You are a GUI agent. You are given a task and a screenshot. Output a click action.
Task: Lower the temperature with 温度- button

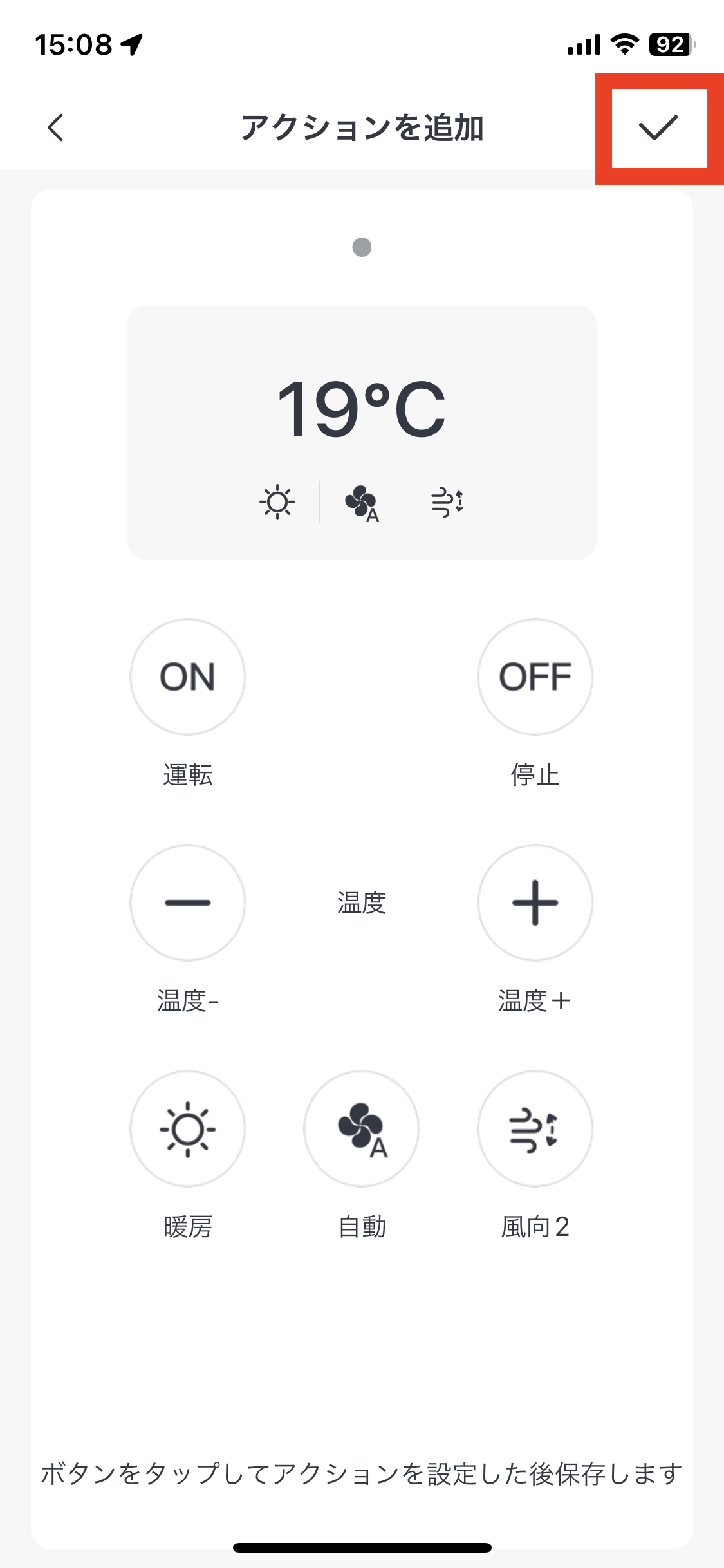coord(187,902)
